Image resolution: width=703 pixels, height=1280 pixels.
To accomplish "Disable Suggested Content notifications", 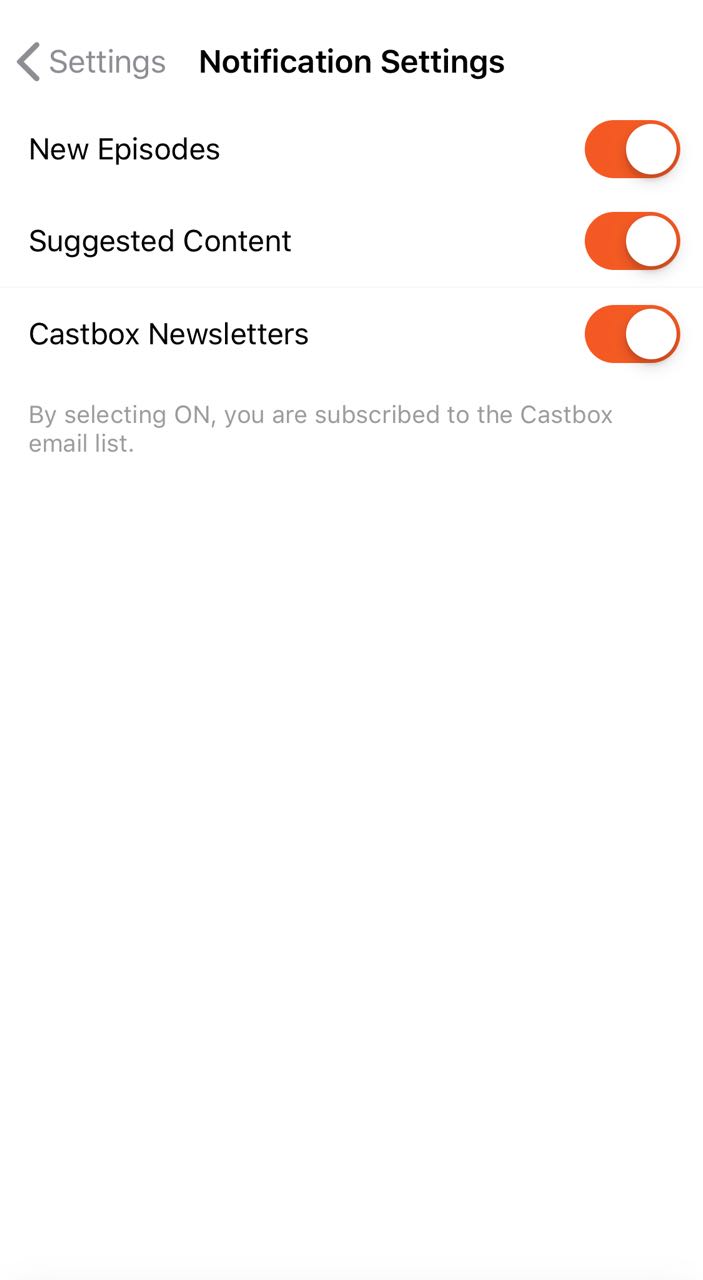I will click(631, 241).
